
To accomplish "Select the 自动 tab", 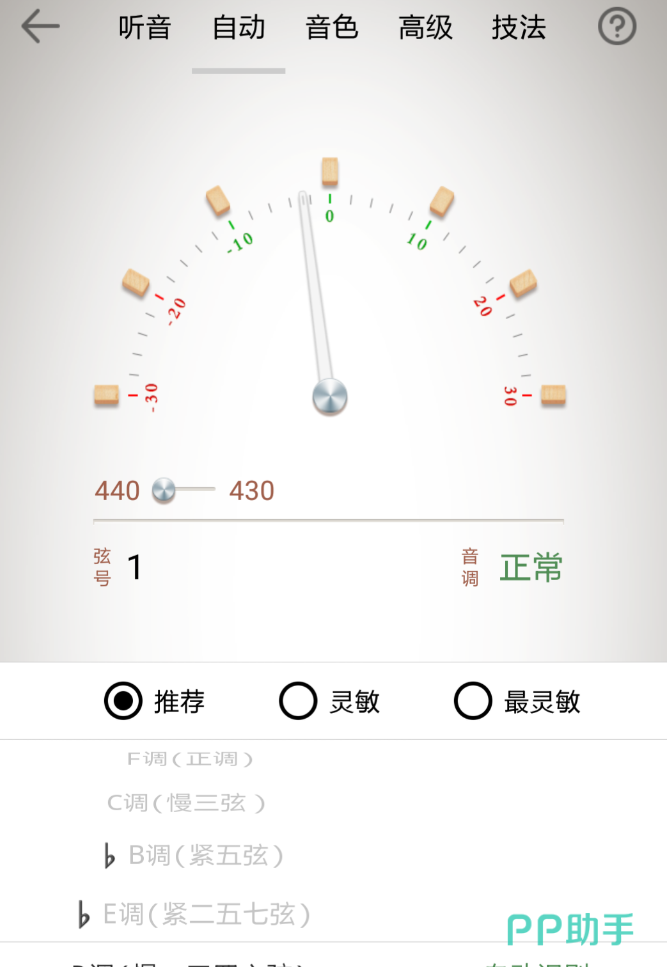I will point(239,28).
